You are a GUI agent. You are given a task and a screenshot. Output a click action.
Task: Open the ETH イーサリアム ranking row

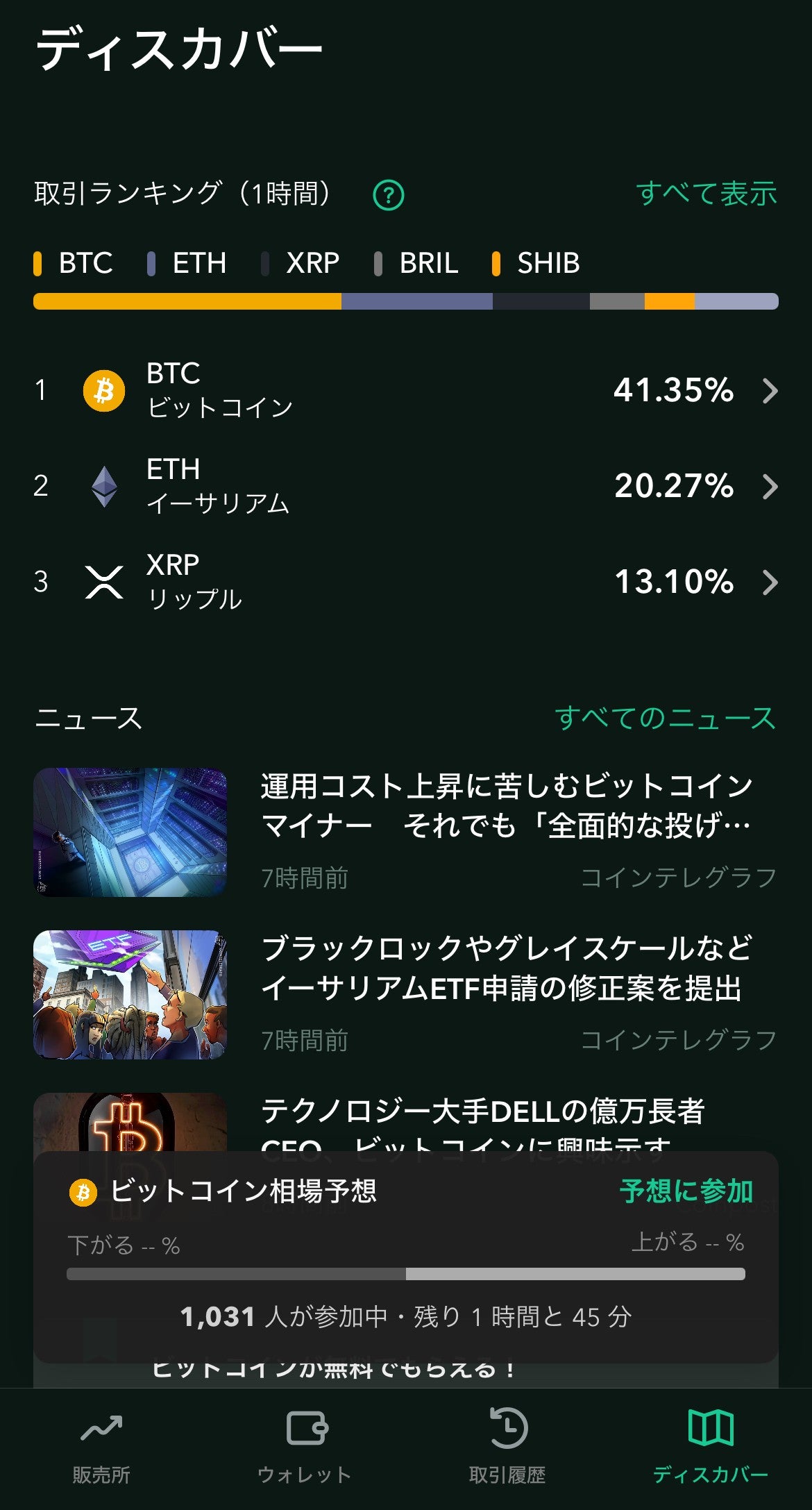coord(405,486)
